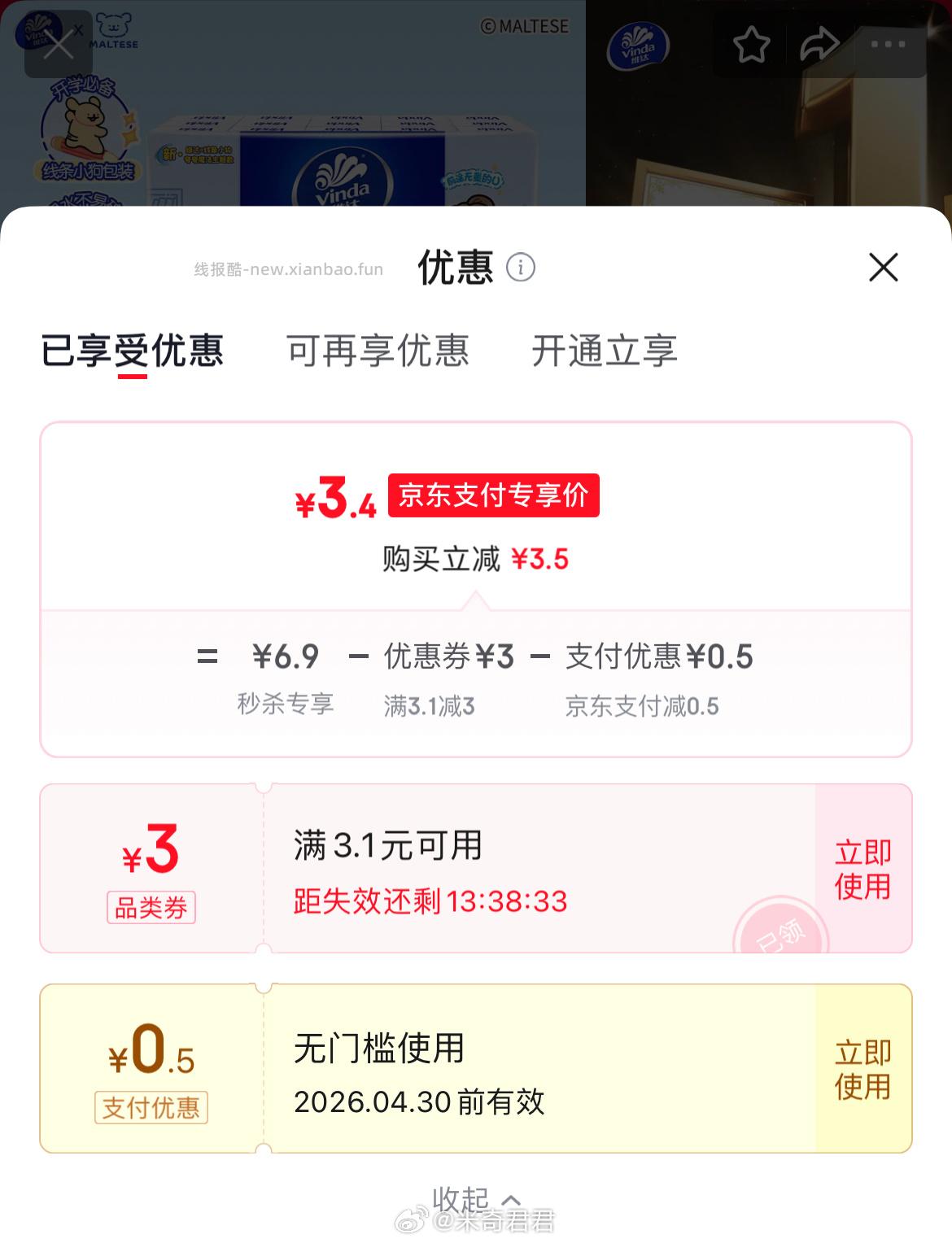Open the share arrow icon

point(821,47)
